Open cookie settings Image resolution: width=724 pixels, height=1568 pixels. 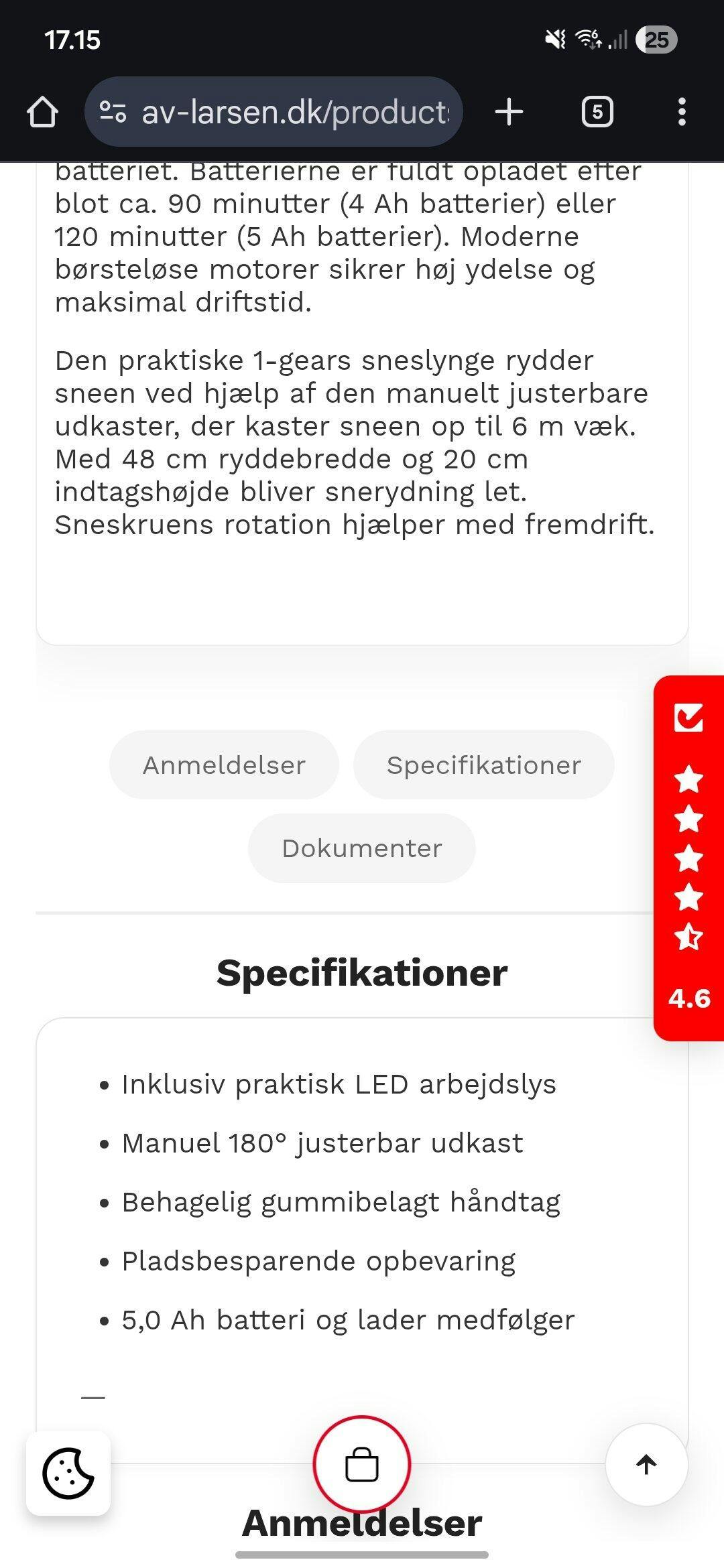tap(68, 1473)
